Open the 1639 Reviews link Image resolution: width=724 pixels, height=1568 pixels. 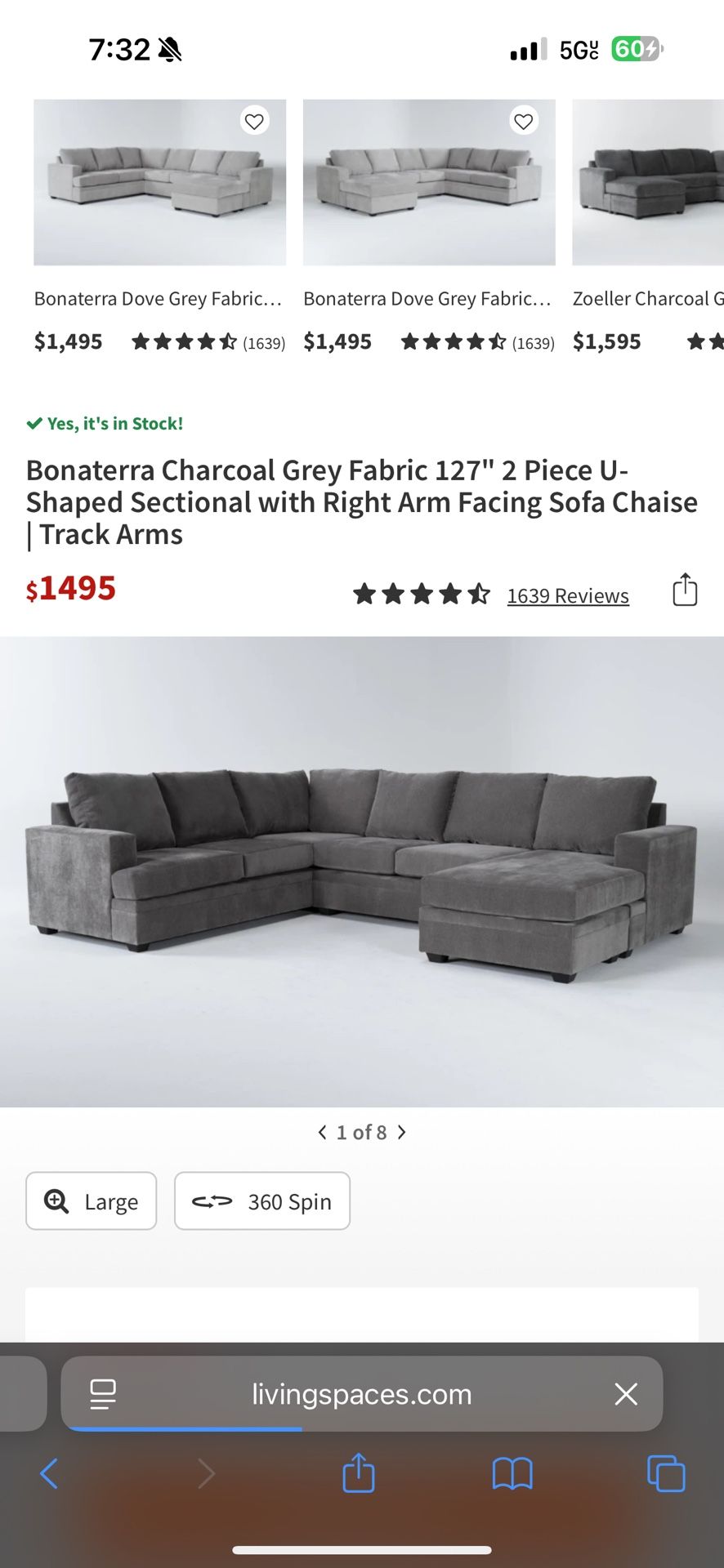[x=567, y=595]
